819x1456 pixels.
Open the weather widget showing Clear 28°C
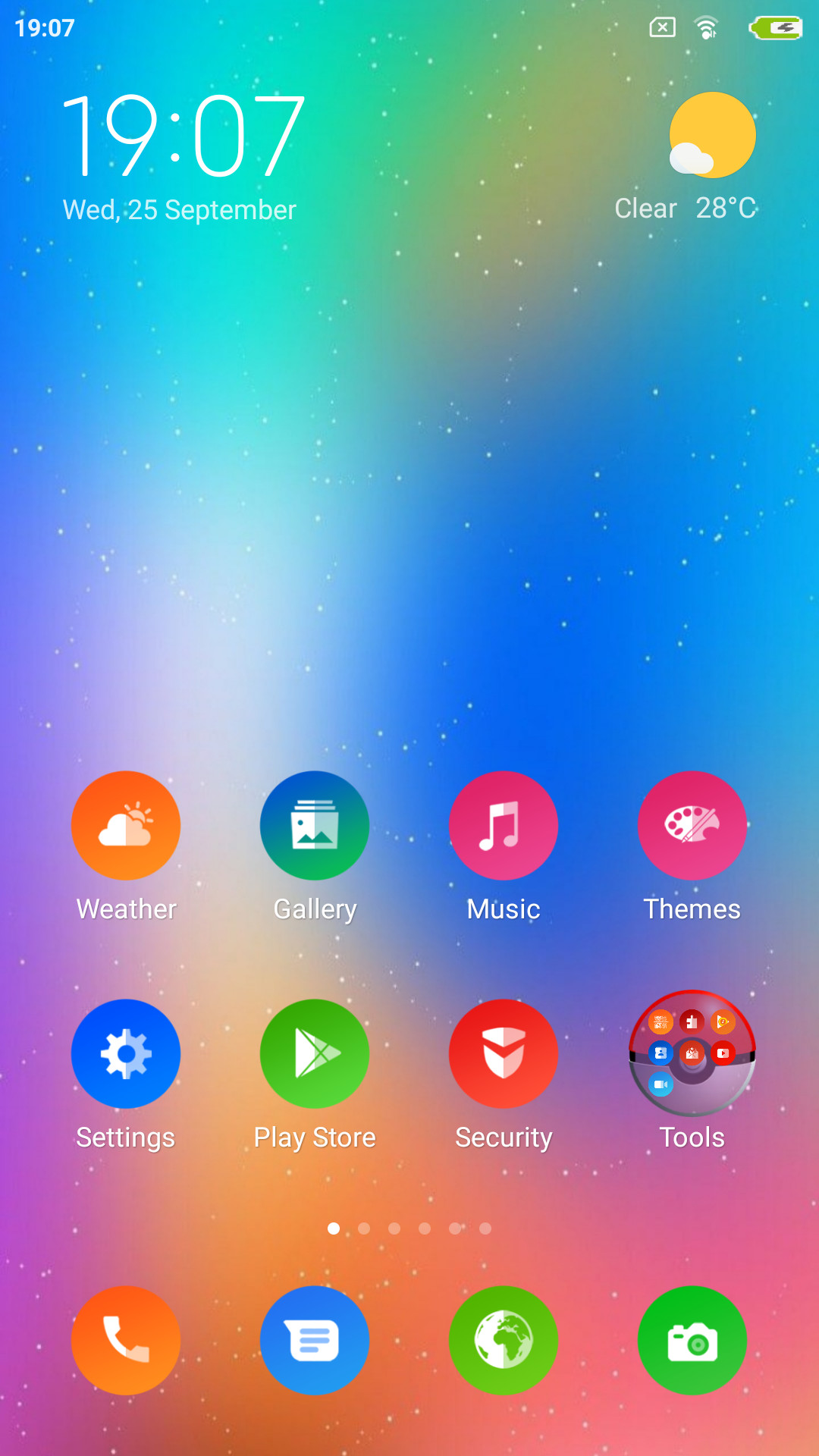coord(686,158)
